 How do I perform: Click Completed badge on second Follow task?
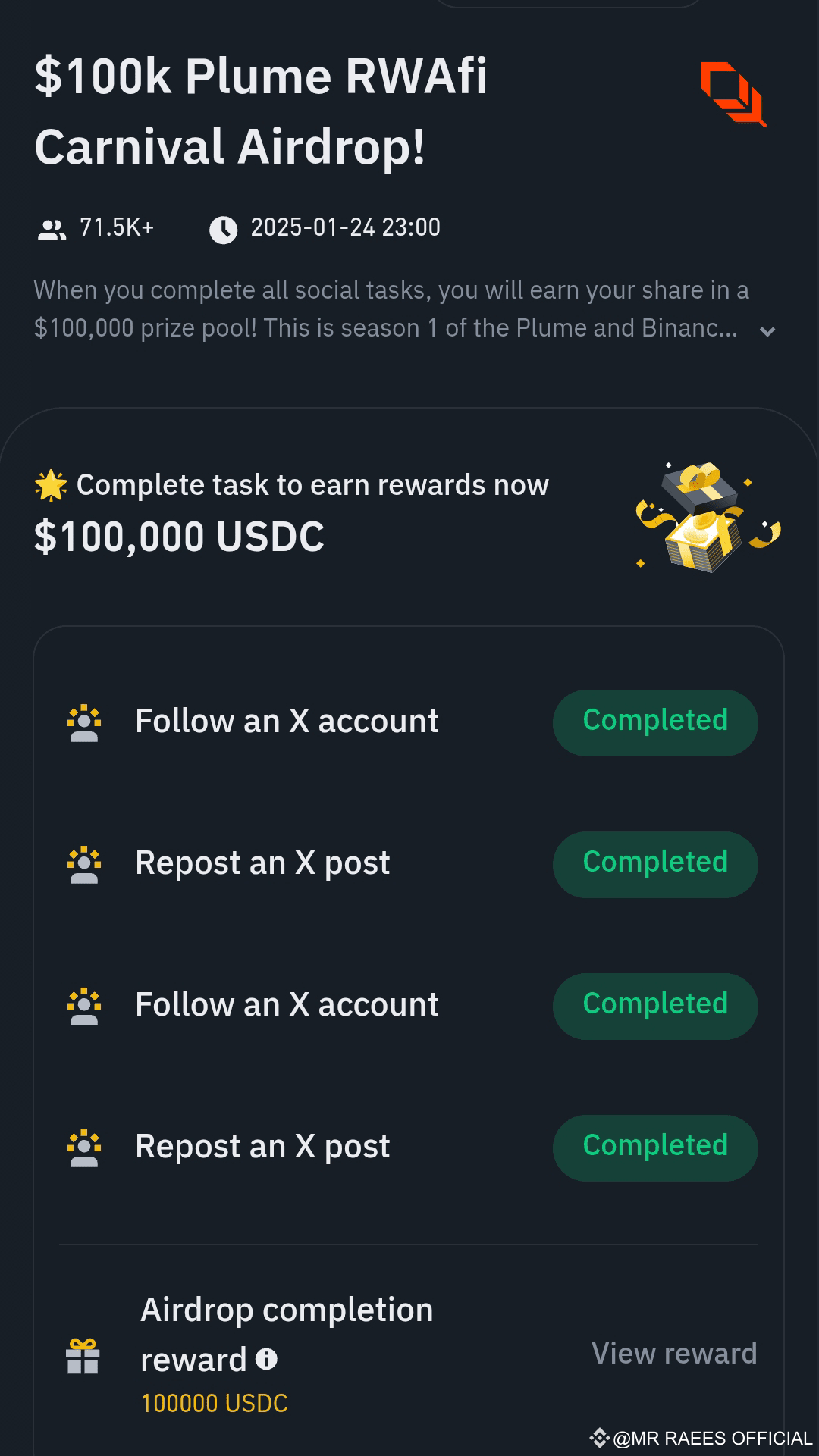point(654,1005)
